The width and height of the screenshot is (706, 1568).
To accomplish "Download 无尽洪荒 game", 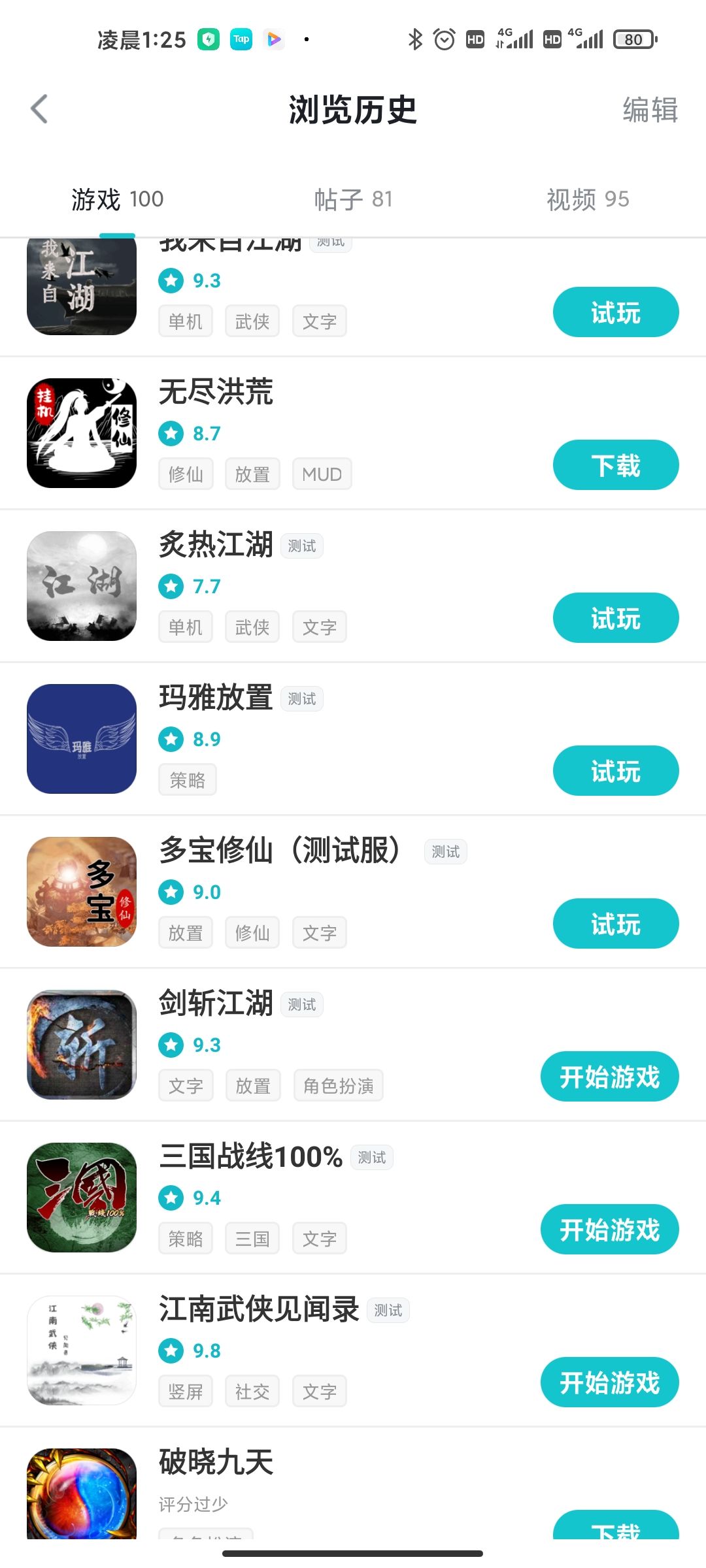I will (x=615, y=465).
